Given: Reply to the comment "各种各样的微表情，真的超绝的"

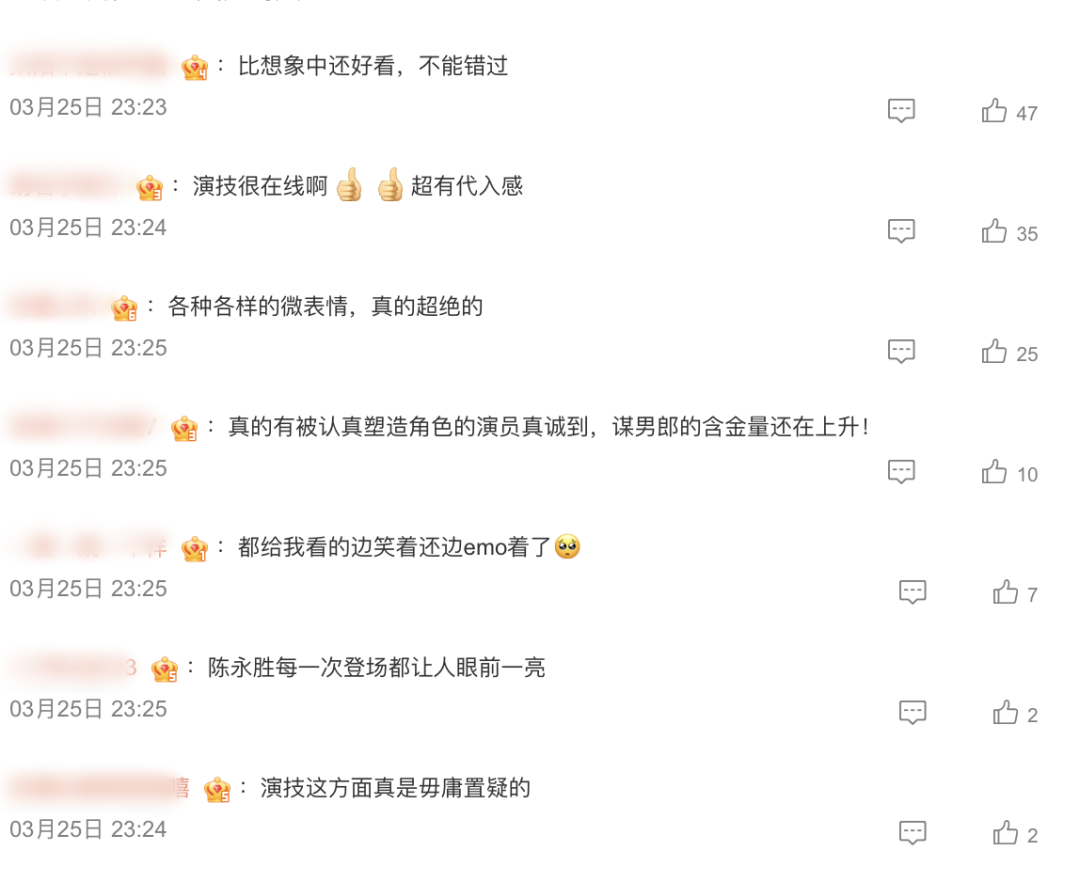Looking at the screenshot, I should point(901,352).
